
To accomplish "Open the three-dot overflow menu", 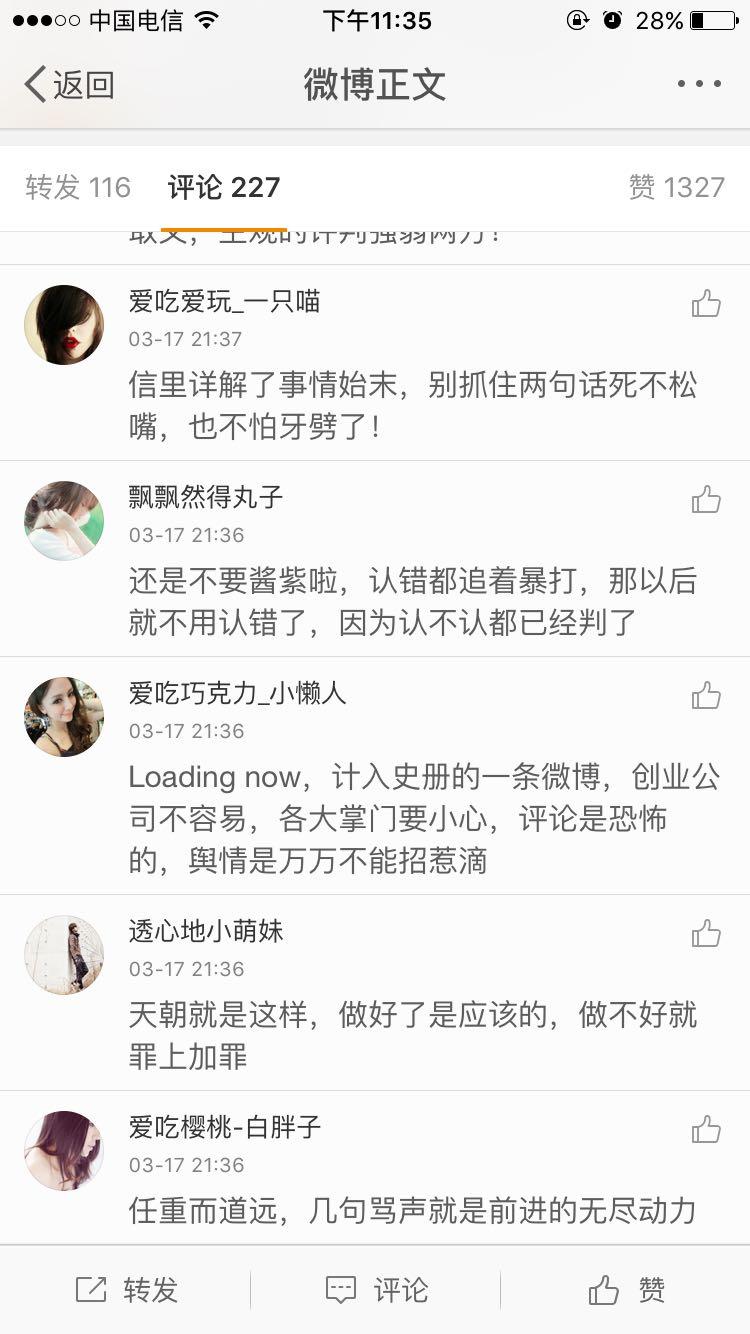I will click(x=699, y=85).
